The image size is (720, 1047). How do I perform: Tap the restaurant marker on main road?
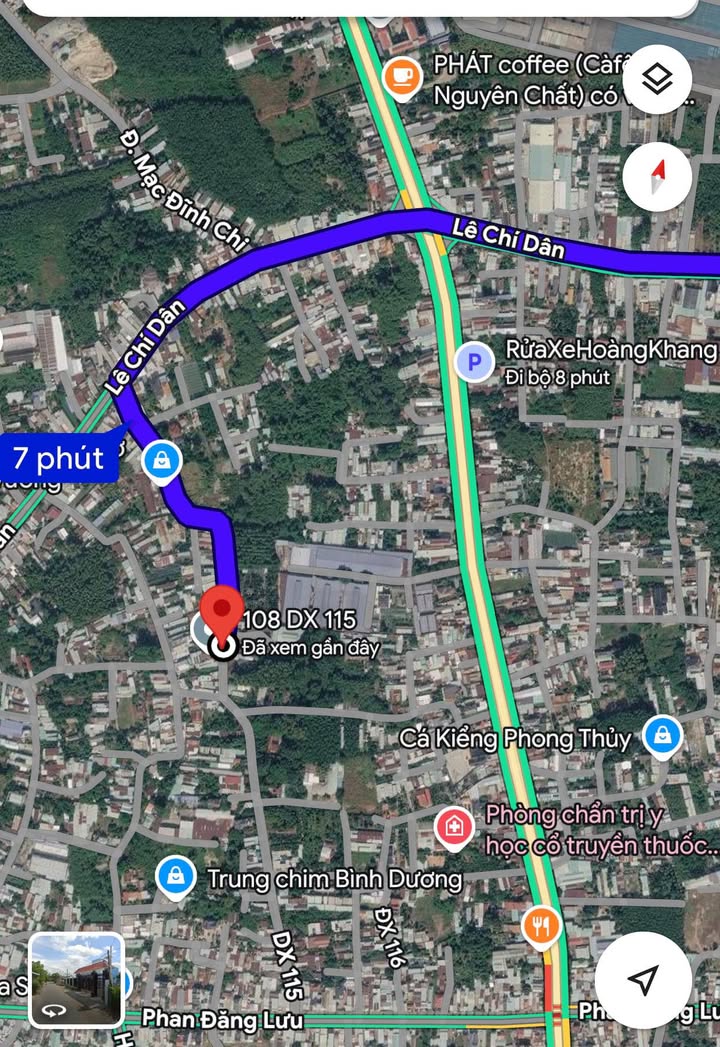click(x=541, y=926)
